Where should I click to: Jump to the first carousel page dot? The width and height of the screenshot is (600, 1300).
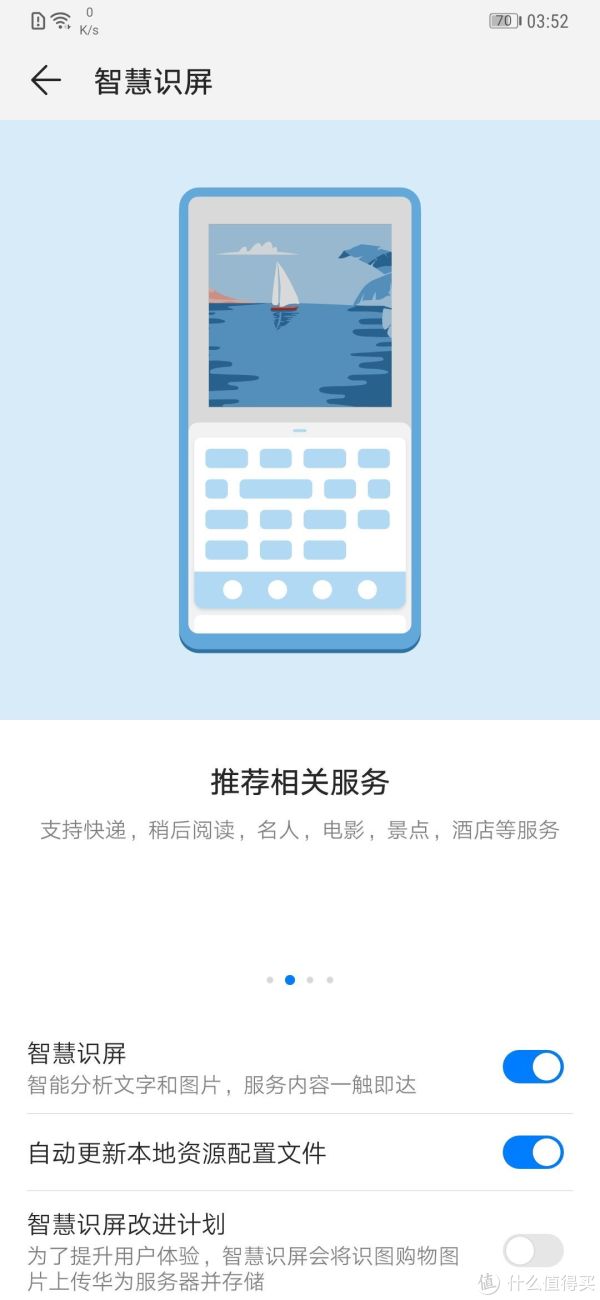coord(270,980)
